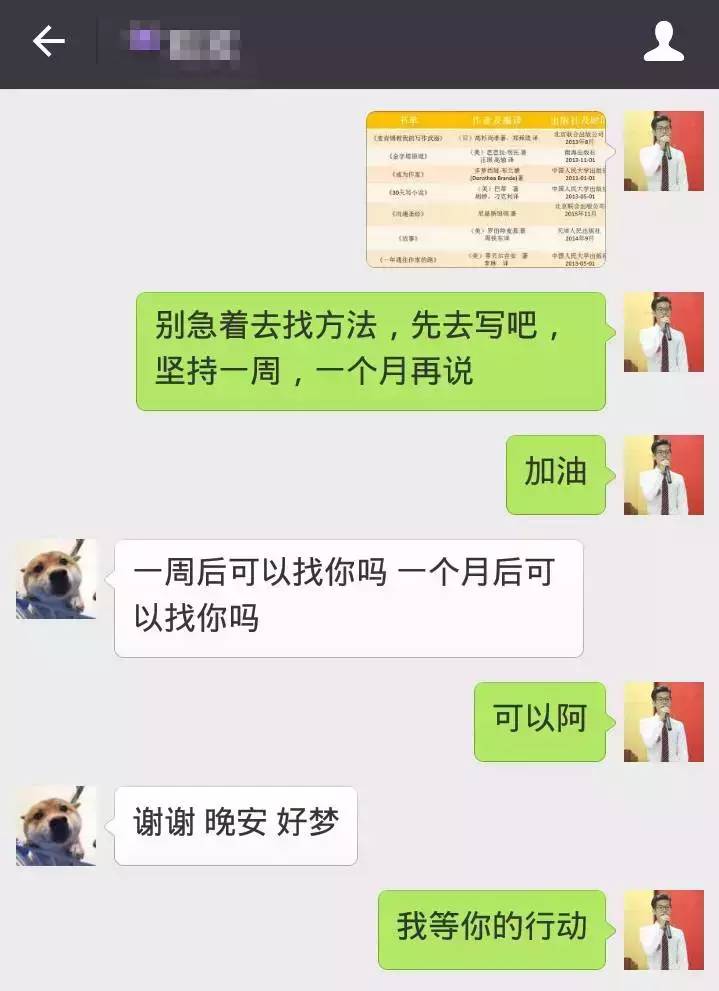
Task: Open the dog avatar profile beside "谢谢 晚安 好梦"
Action: point(57,826)
